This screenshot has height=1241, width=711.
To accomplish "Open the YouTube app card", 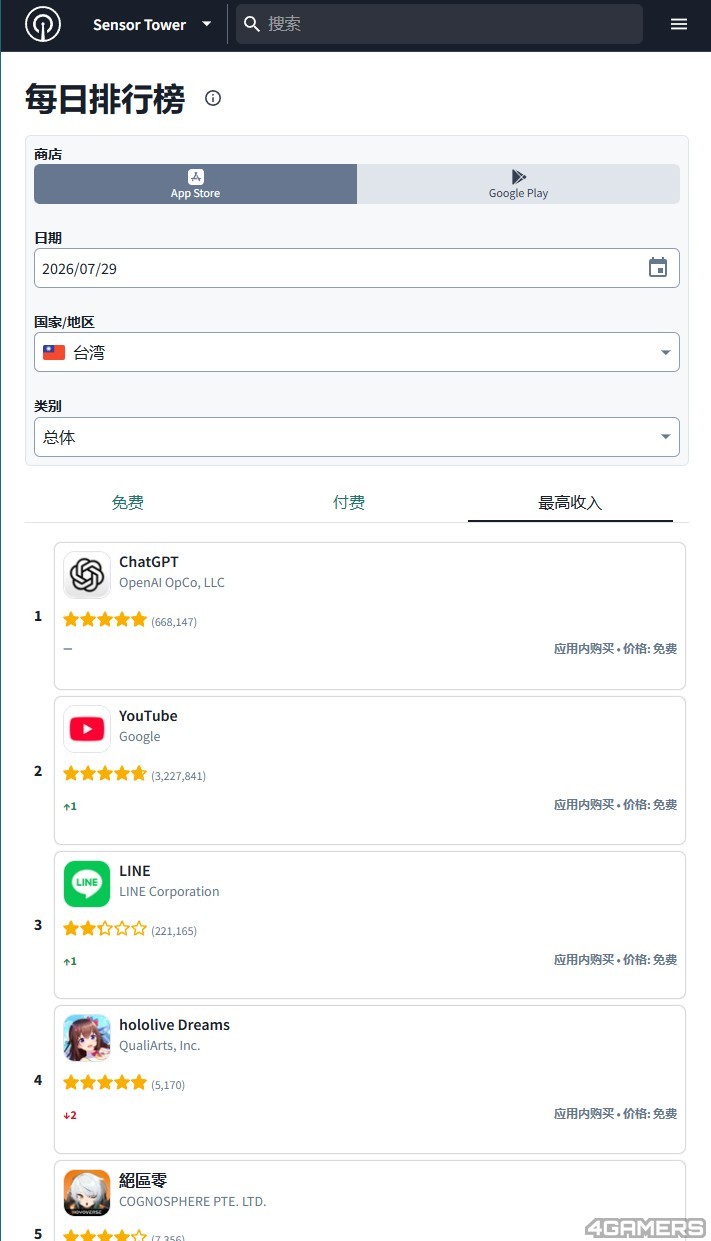I will [370, 771].
